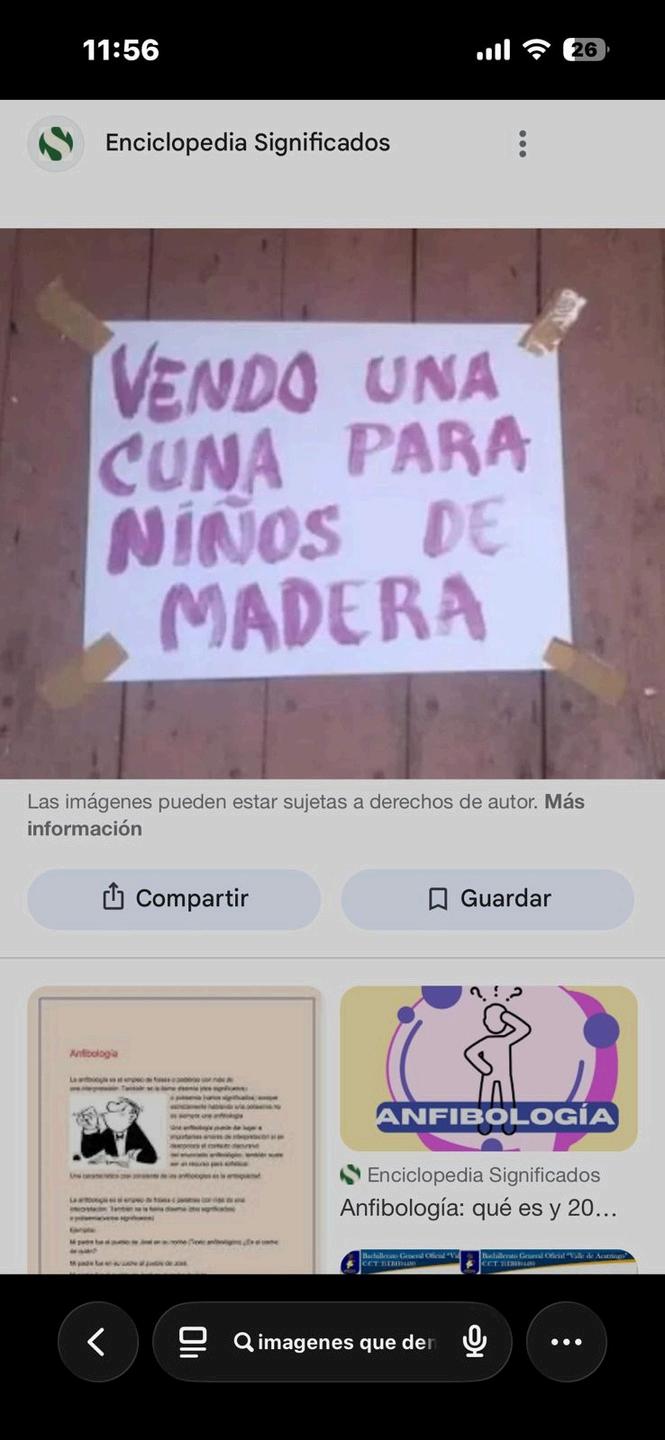Open the tabs overview icon
665x1440 pixels.
[193, 1342]
